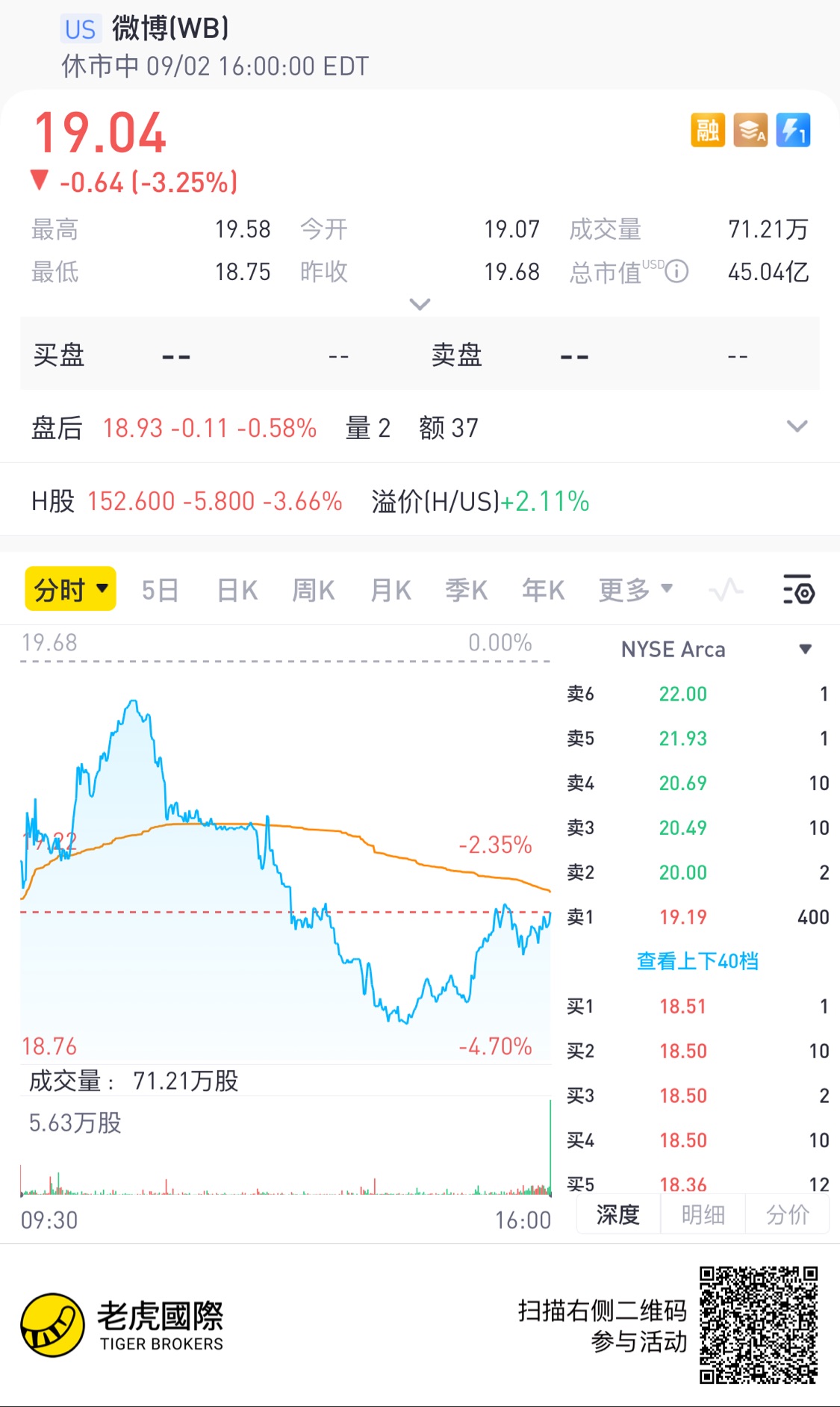Screen dimensions: 840x1407
Task: Switch to the 分价 tab
Action: click(x=787, y=1215)
